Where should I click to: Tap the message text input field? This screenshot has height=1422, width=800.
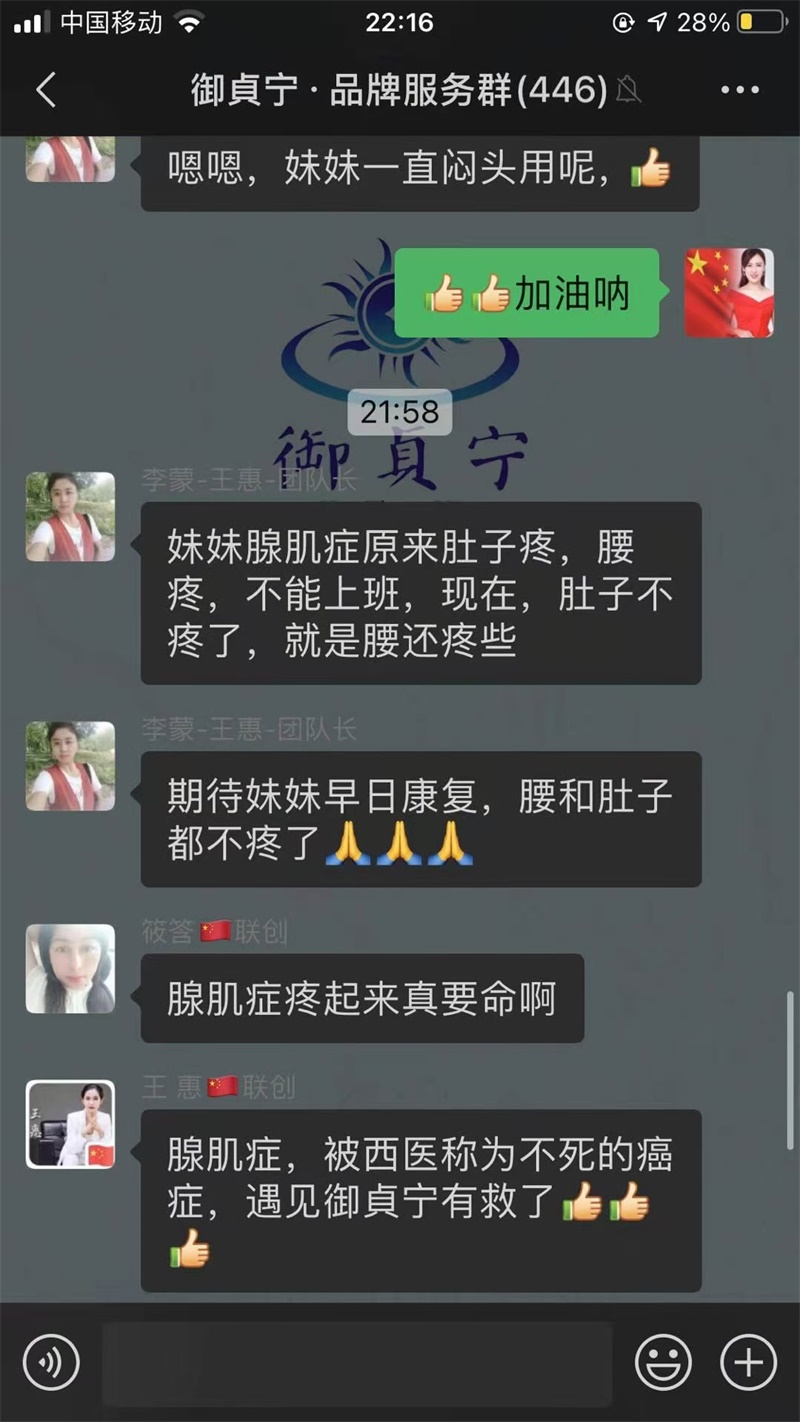(x=357, y=1363)
